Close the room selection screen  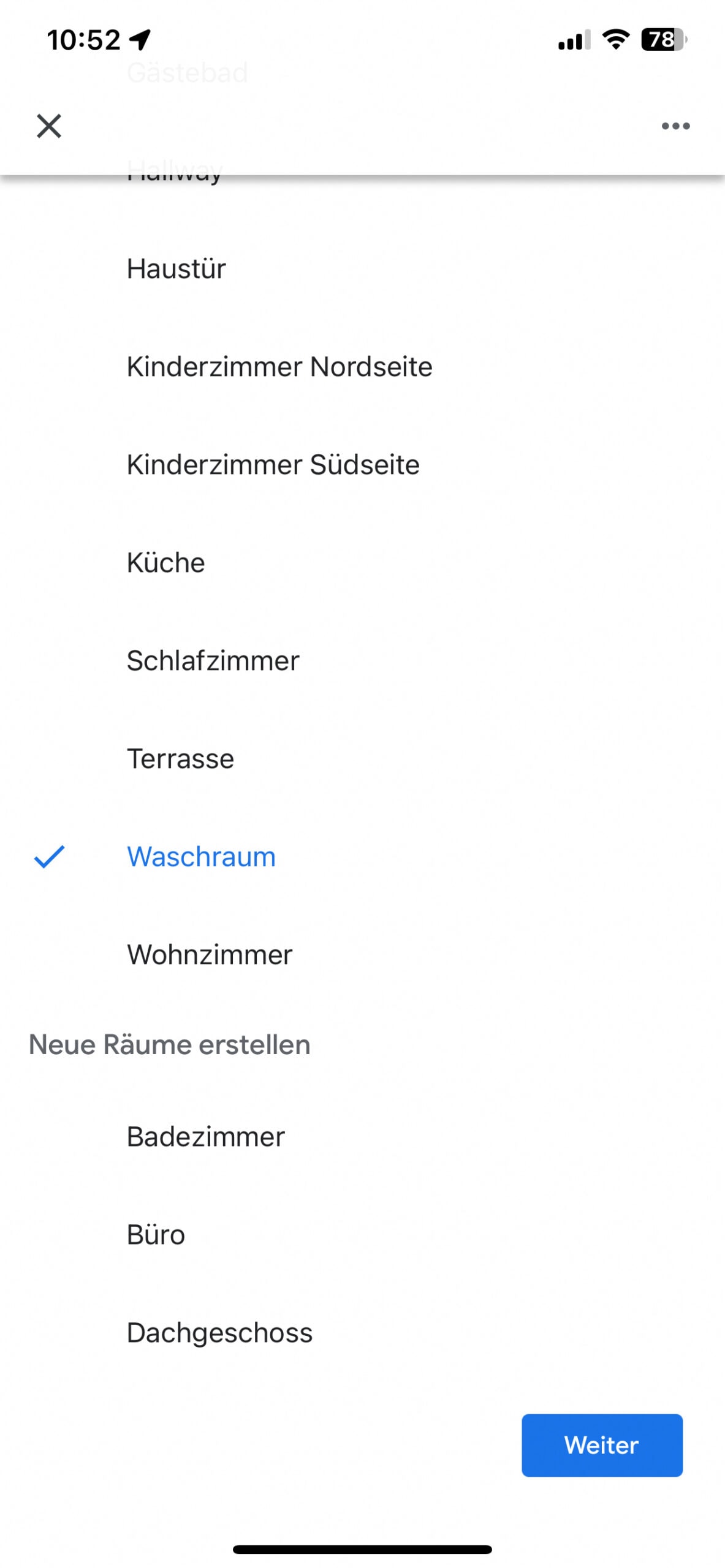(49, 126)
